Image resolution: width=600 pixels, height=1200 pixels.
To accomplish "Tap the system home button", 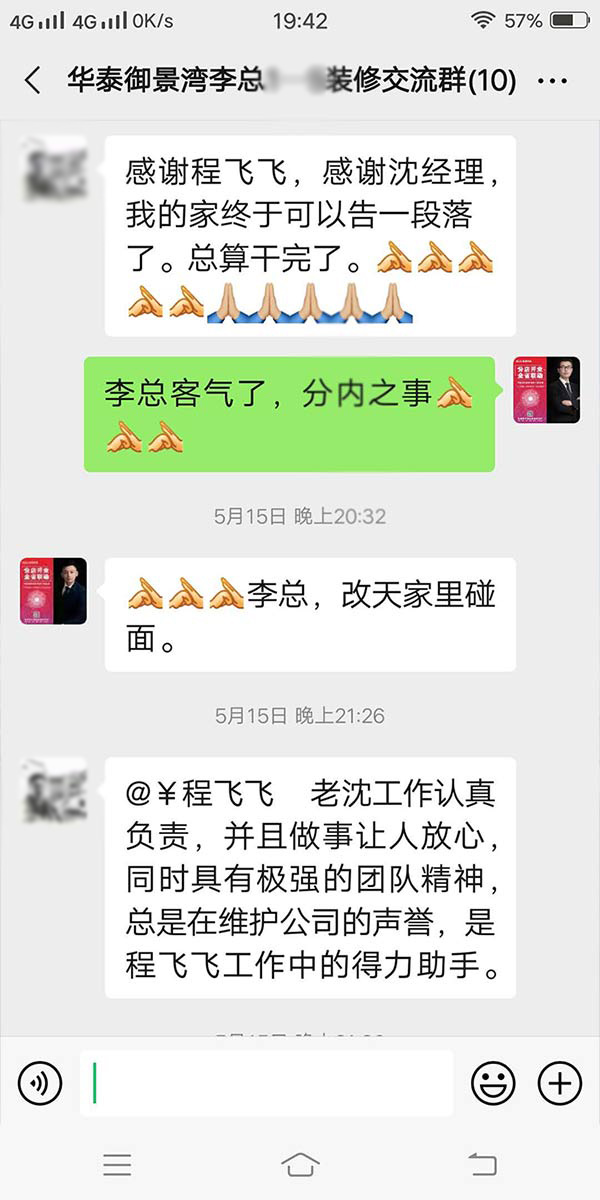I will (300, 1164).
